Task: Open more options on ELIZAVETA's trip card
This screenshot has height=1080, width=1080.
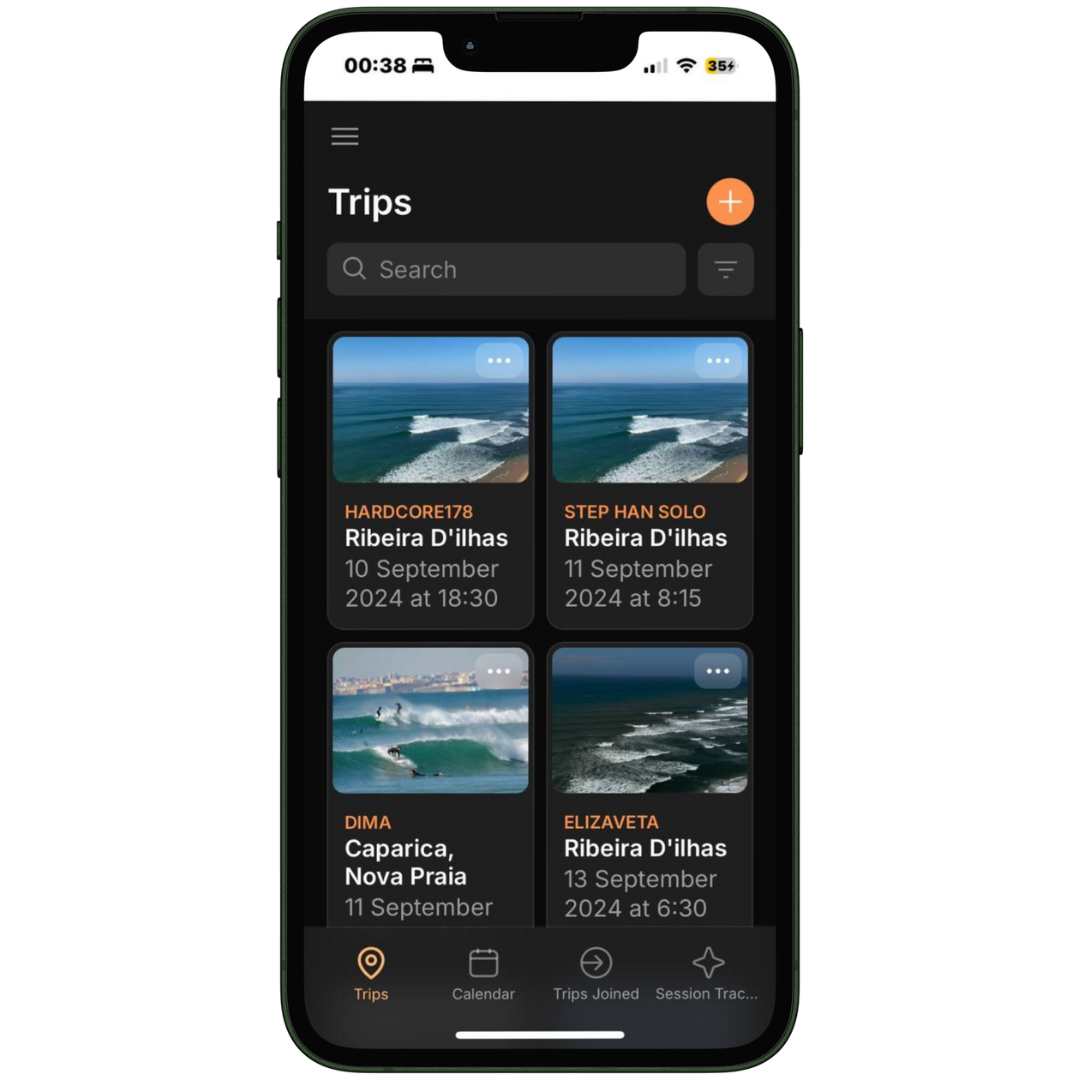Action: (x=718, y=671)
